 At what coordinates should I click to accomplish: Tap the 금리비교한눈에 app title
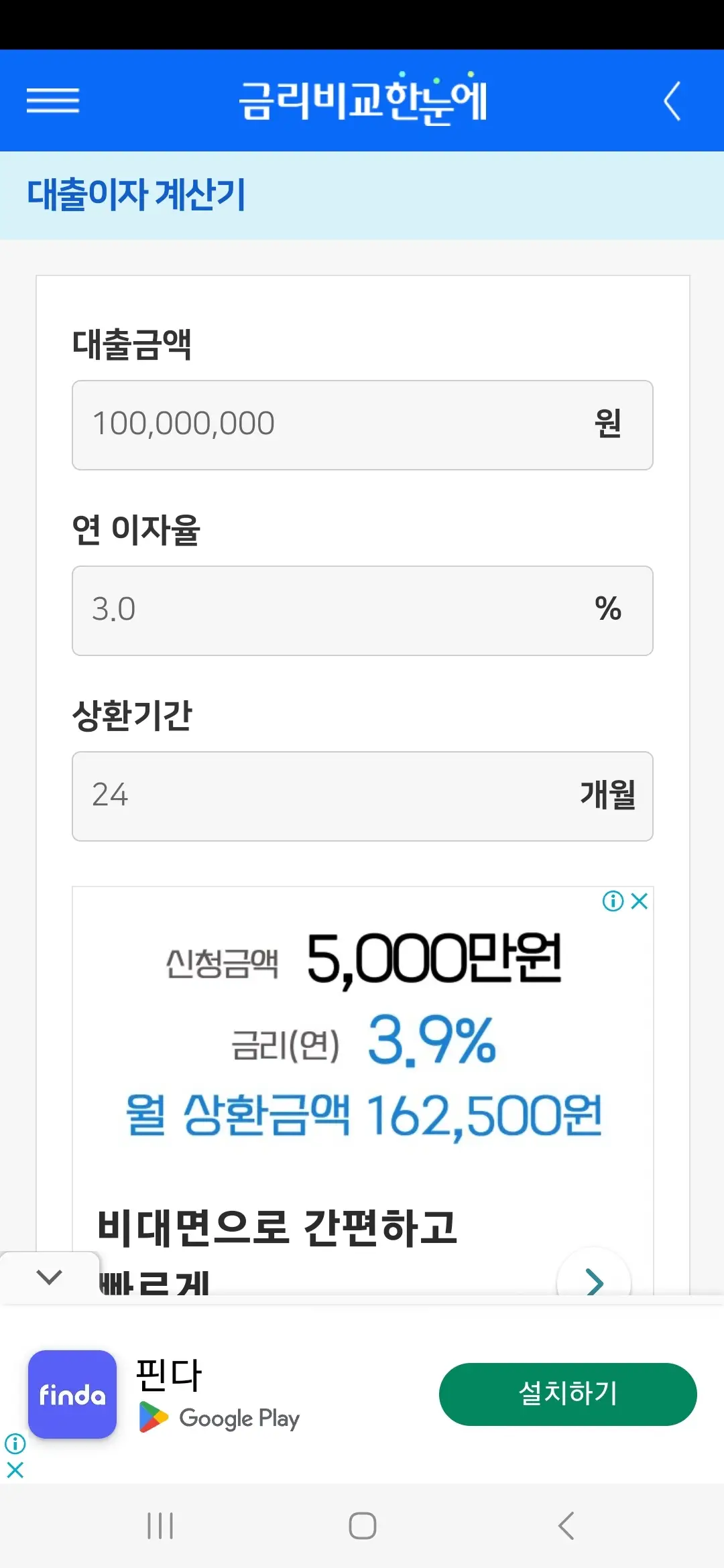[362, 101]
